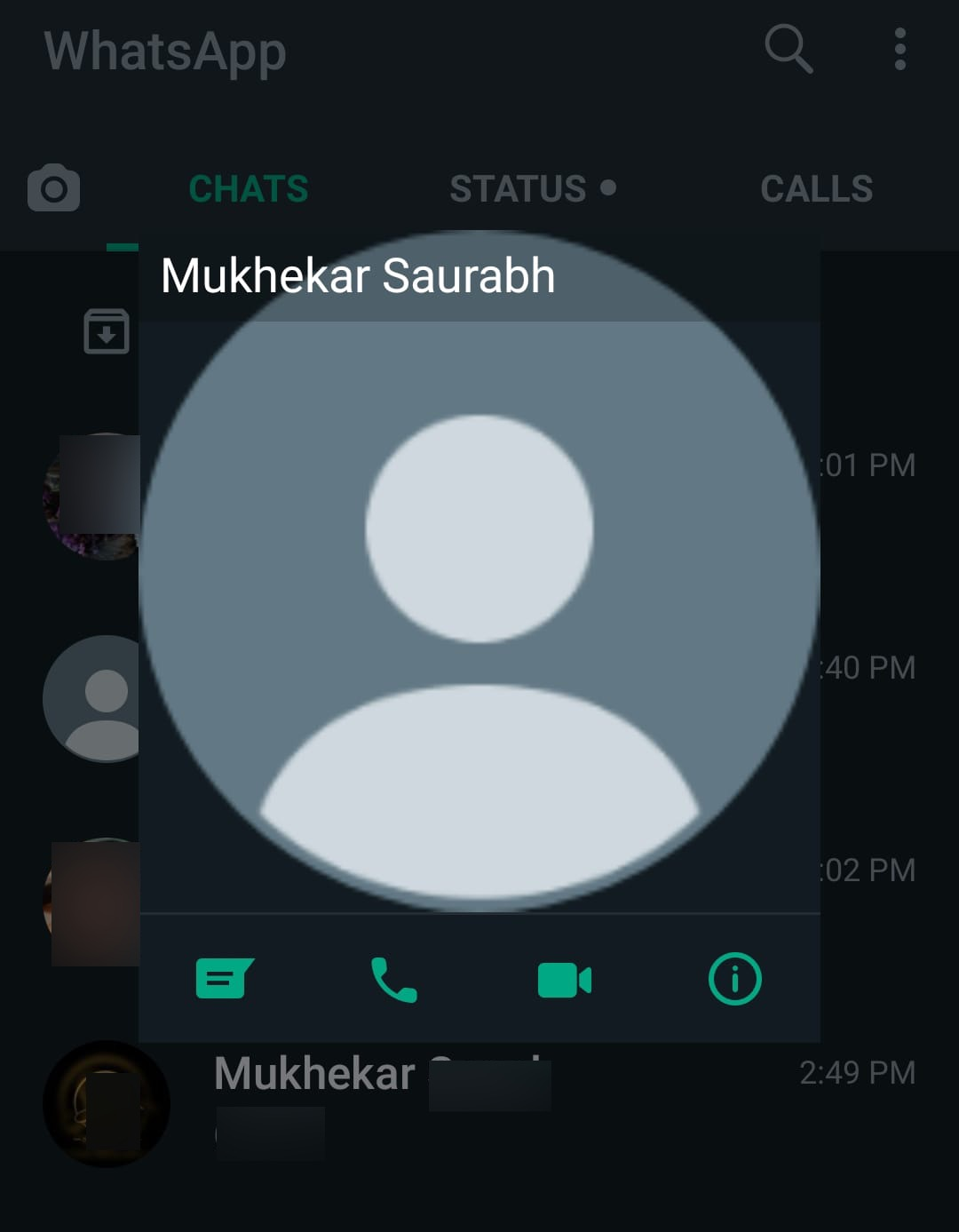
Task: Switch to the Status tab
Action: click(531, 189)
